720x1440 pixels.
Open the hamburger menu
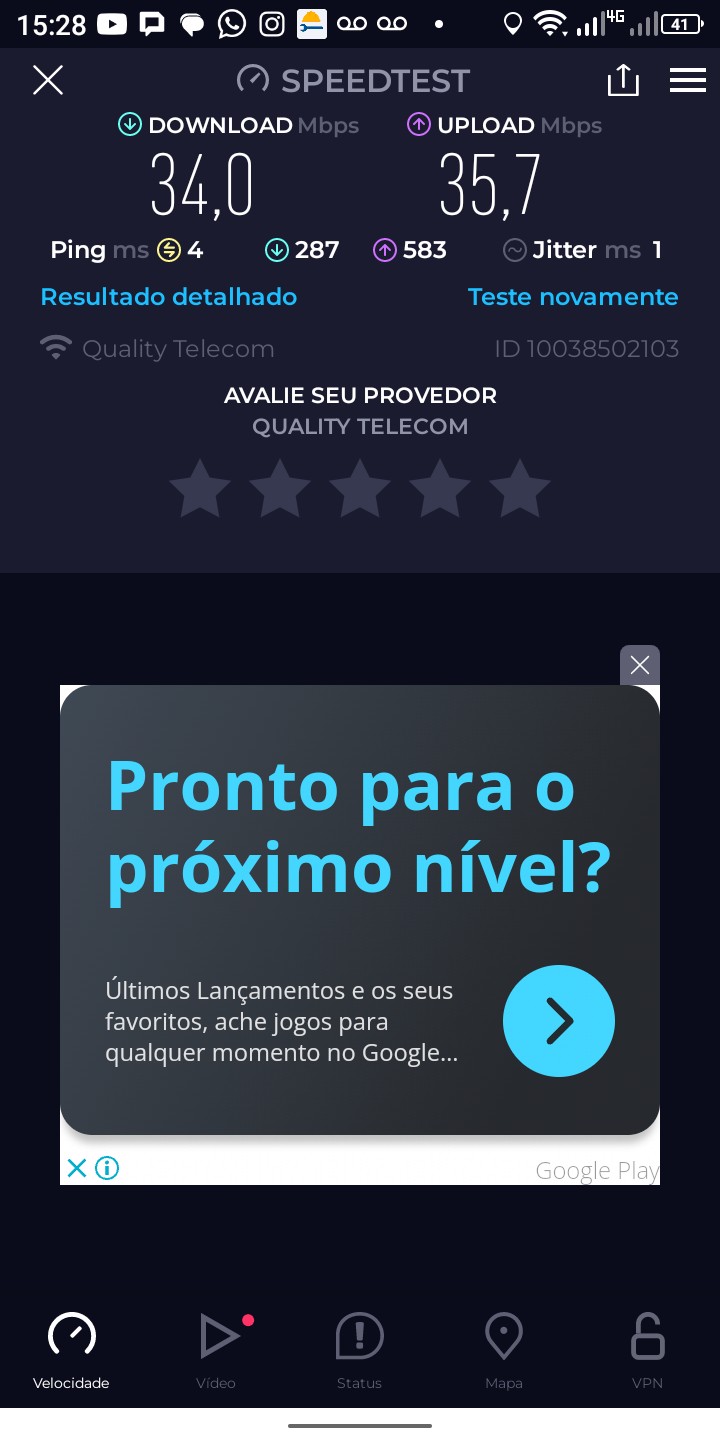point(688,80)
